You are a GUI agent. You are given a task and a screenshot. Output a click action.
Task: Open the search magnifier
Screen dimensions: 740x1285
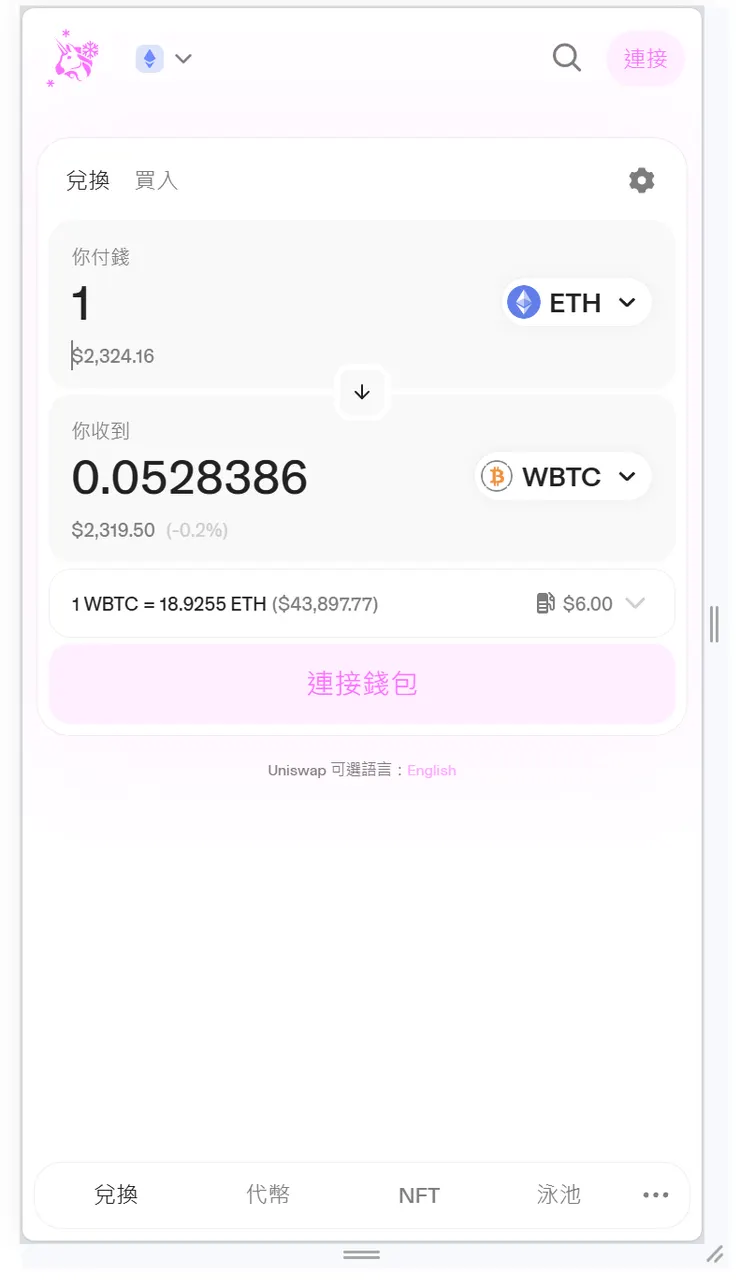(x=566, y=58)
